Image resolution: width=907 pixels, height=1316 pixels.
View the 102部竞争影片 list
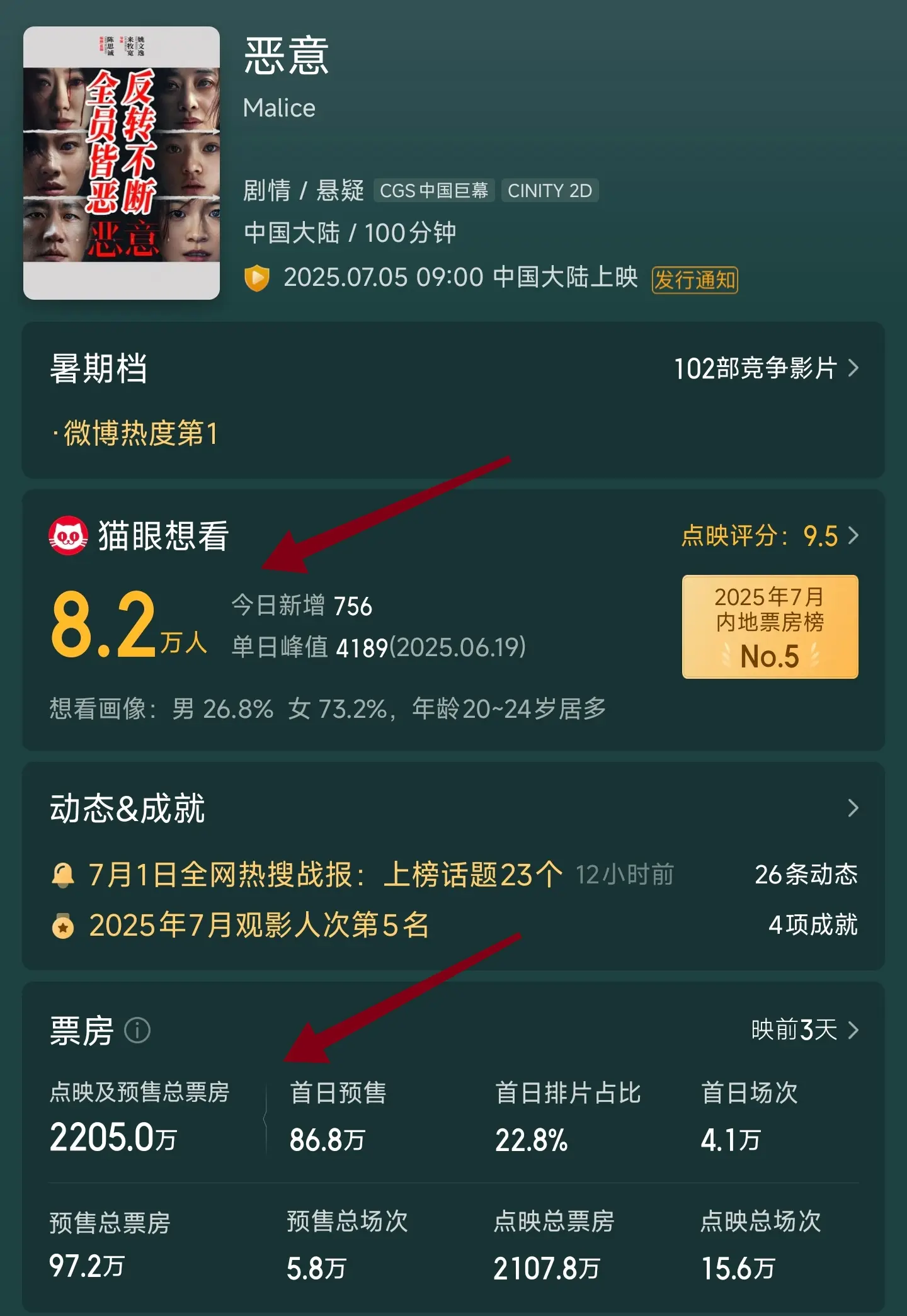pyautogui.click(x=765, y=368)
